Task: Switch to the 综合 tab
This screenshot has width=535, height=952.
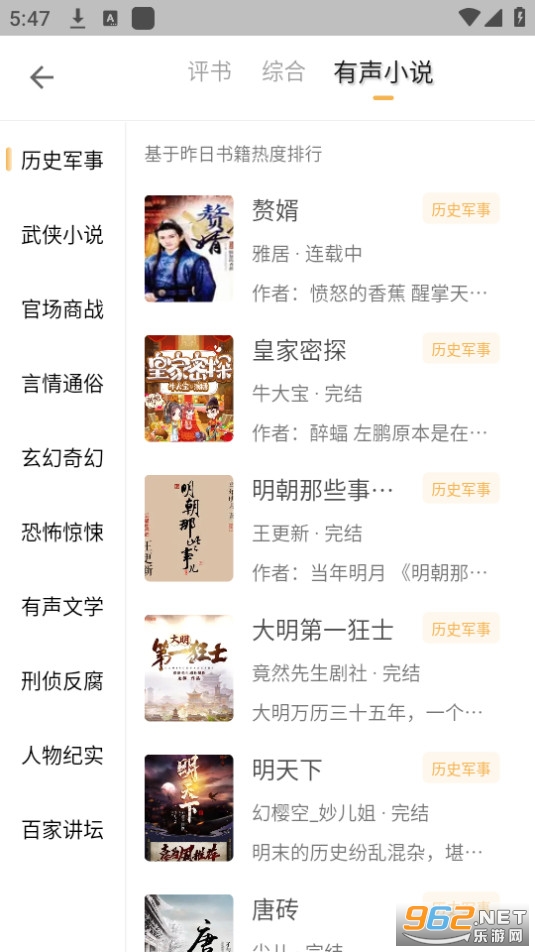Action: tap(284, 72)
